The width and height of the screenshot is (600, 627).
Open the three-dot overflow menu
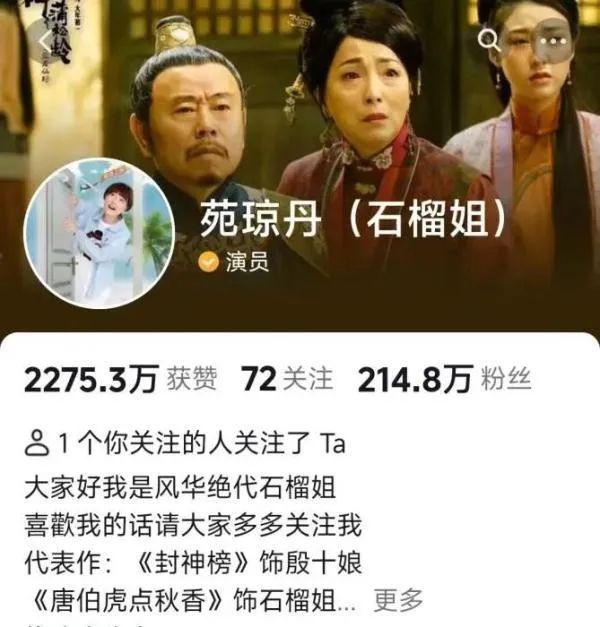pos(553,41)
